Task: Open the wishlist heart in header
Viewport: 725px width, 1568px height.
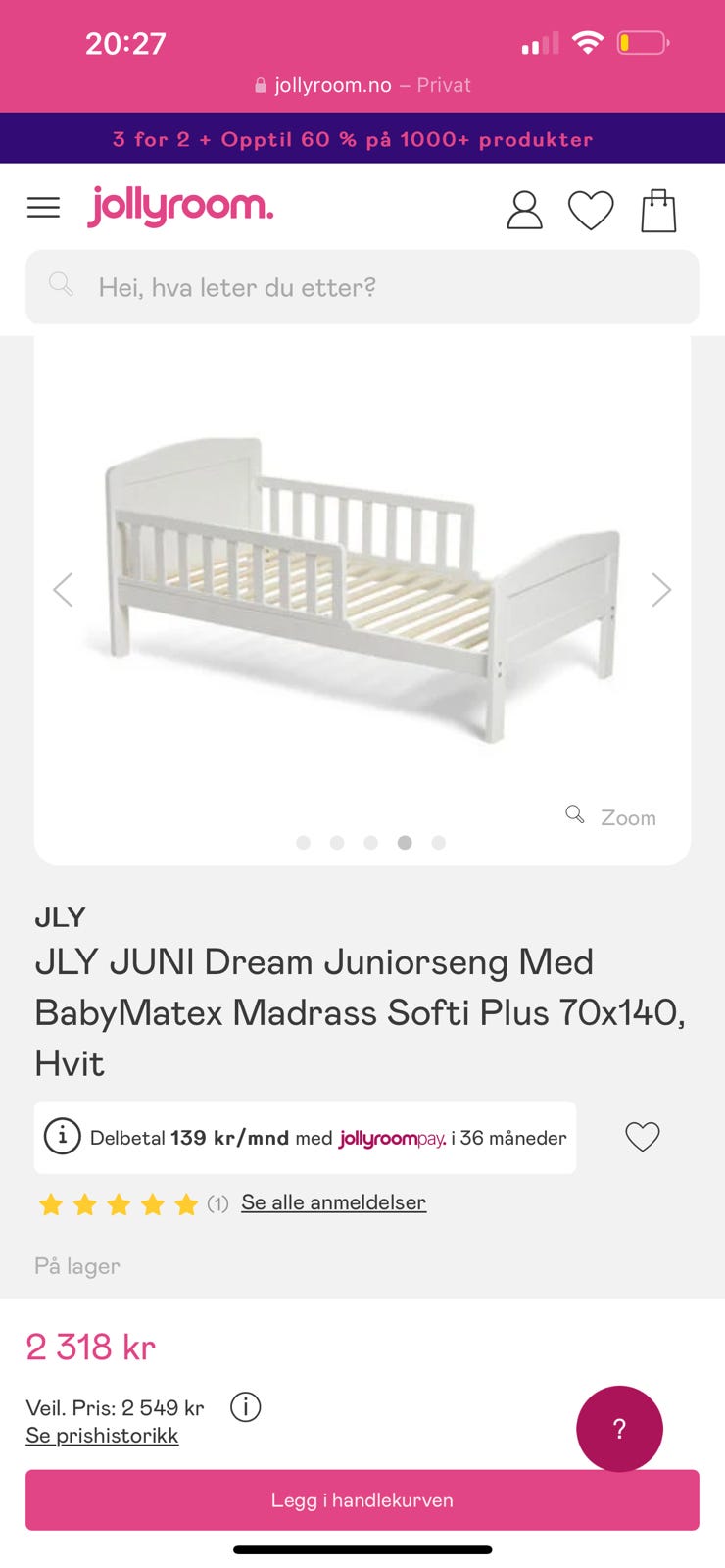Action: 591,210
